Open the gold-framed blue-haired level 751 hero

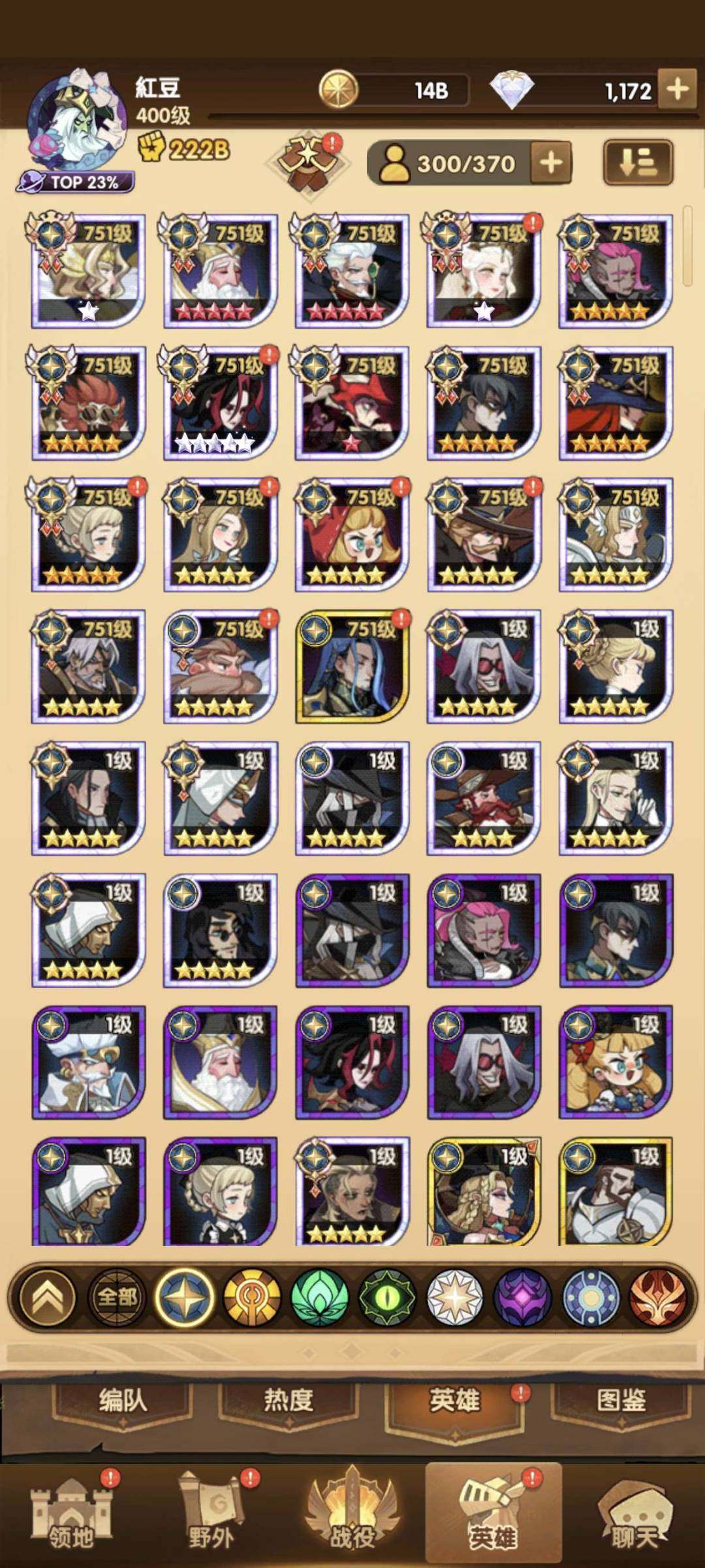352,666
